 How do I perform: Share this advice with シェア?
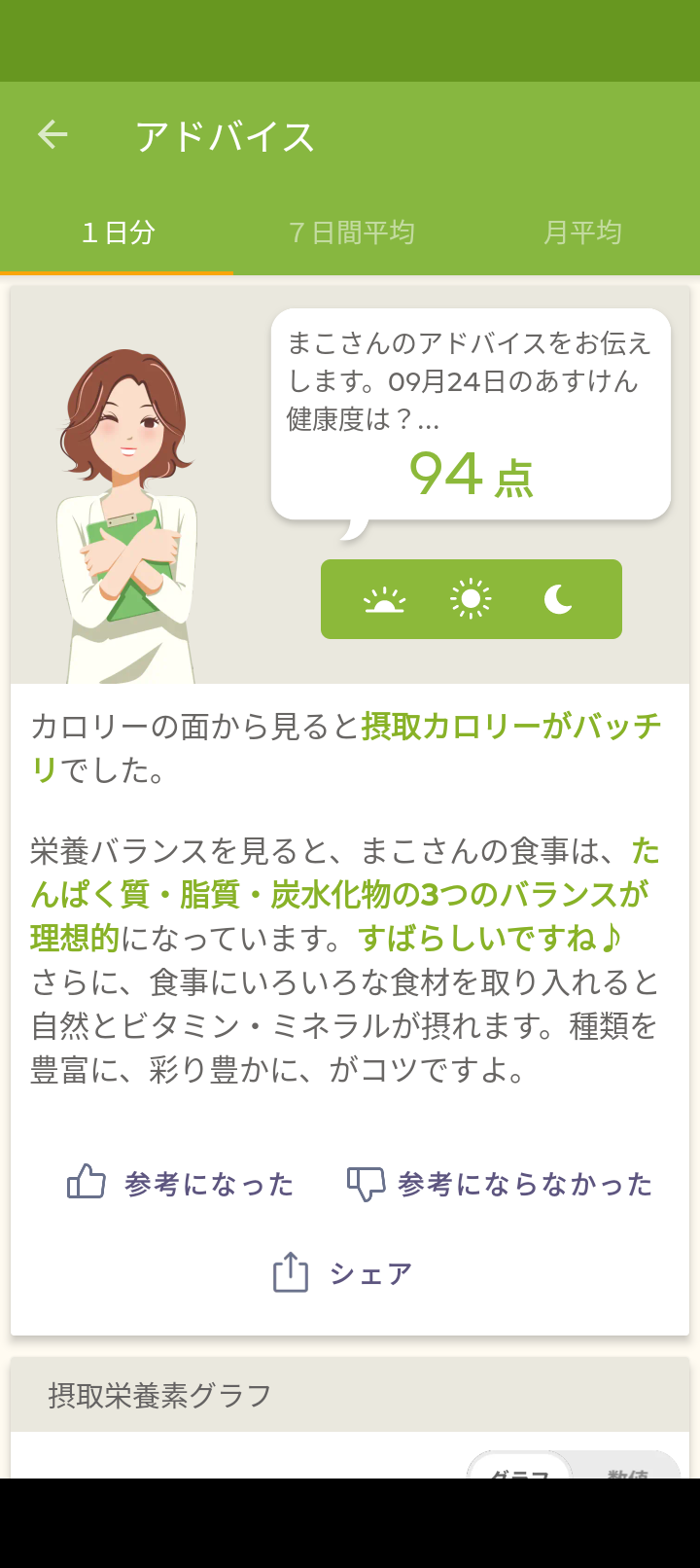(x=343, y=1273)
